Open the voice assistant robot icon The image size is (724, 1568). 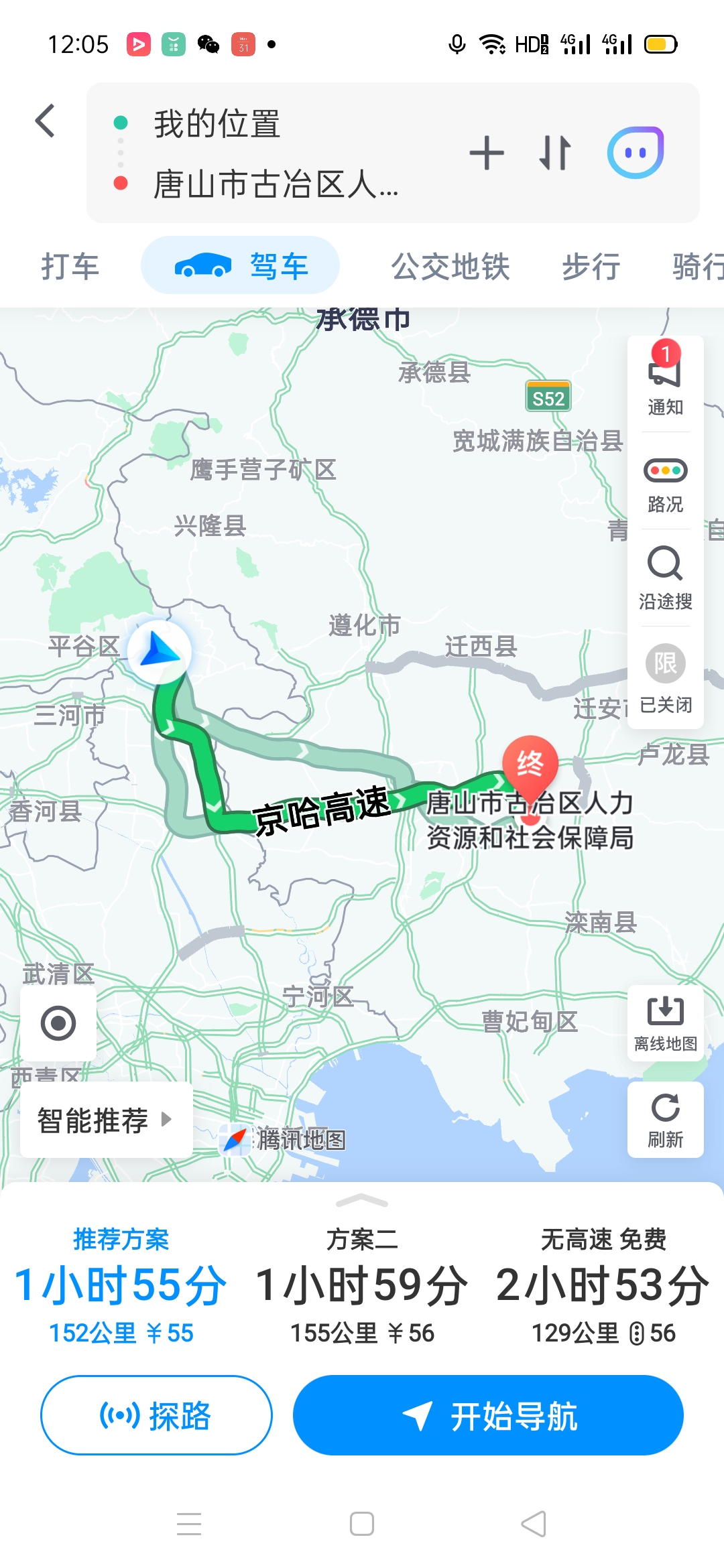[x=635, y=153]
